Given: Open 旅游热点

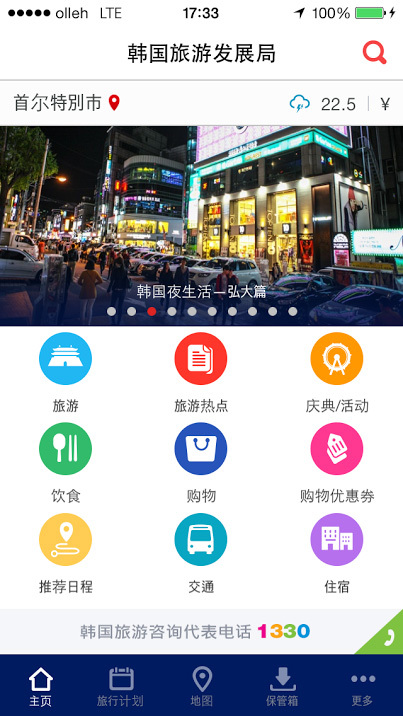Looking at the screenshot, I should click(201, 372).
